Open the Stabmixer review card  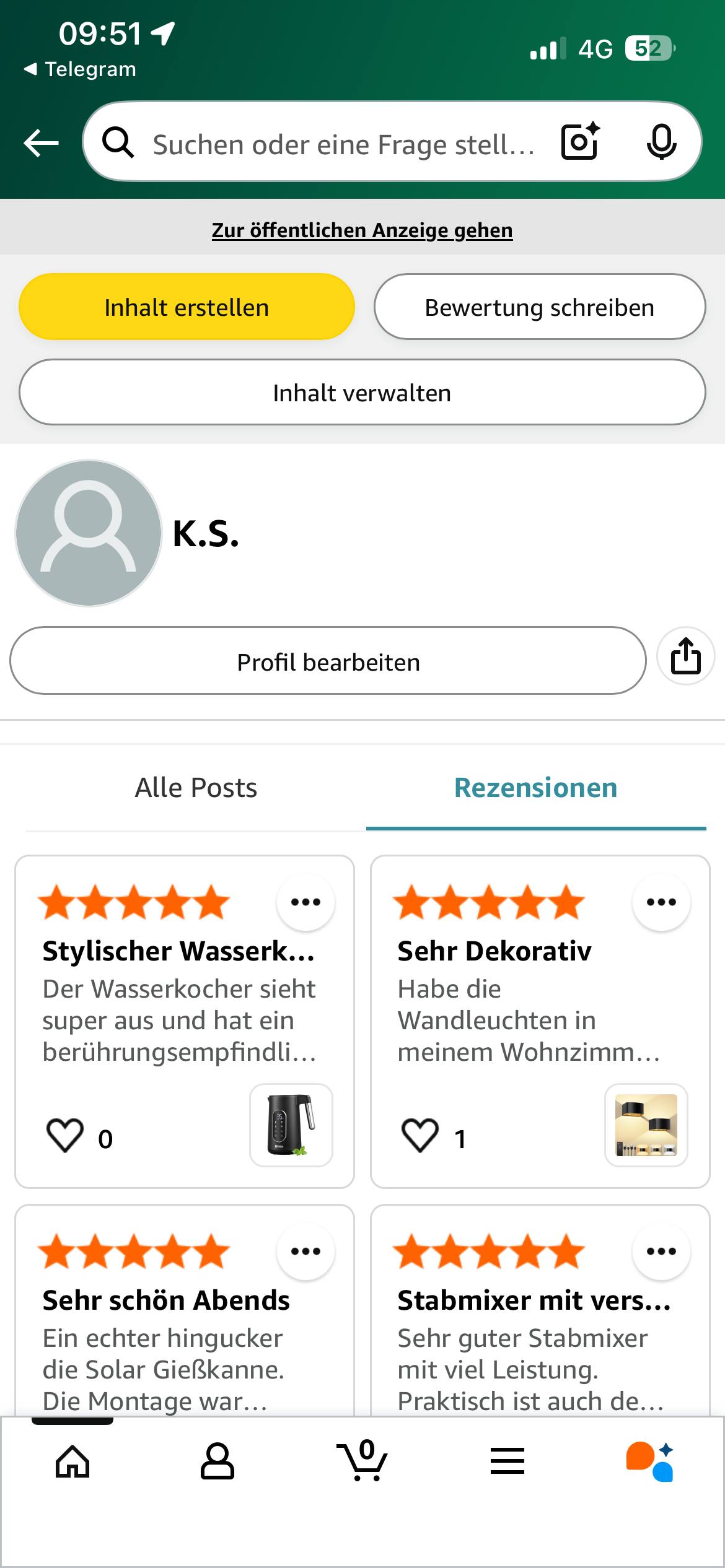(540, 1310)
